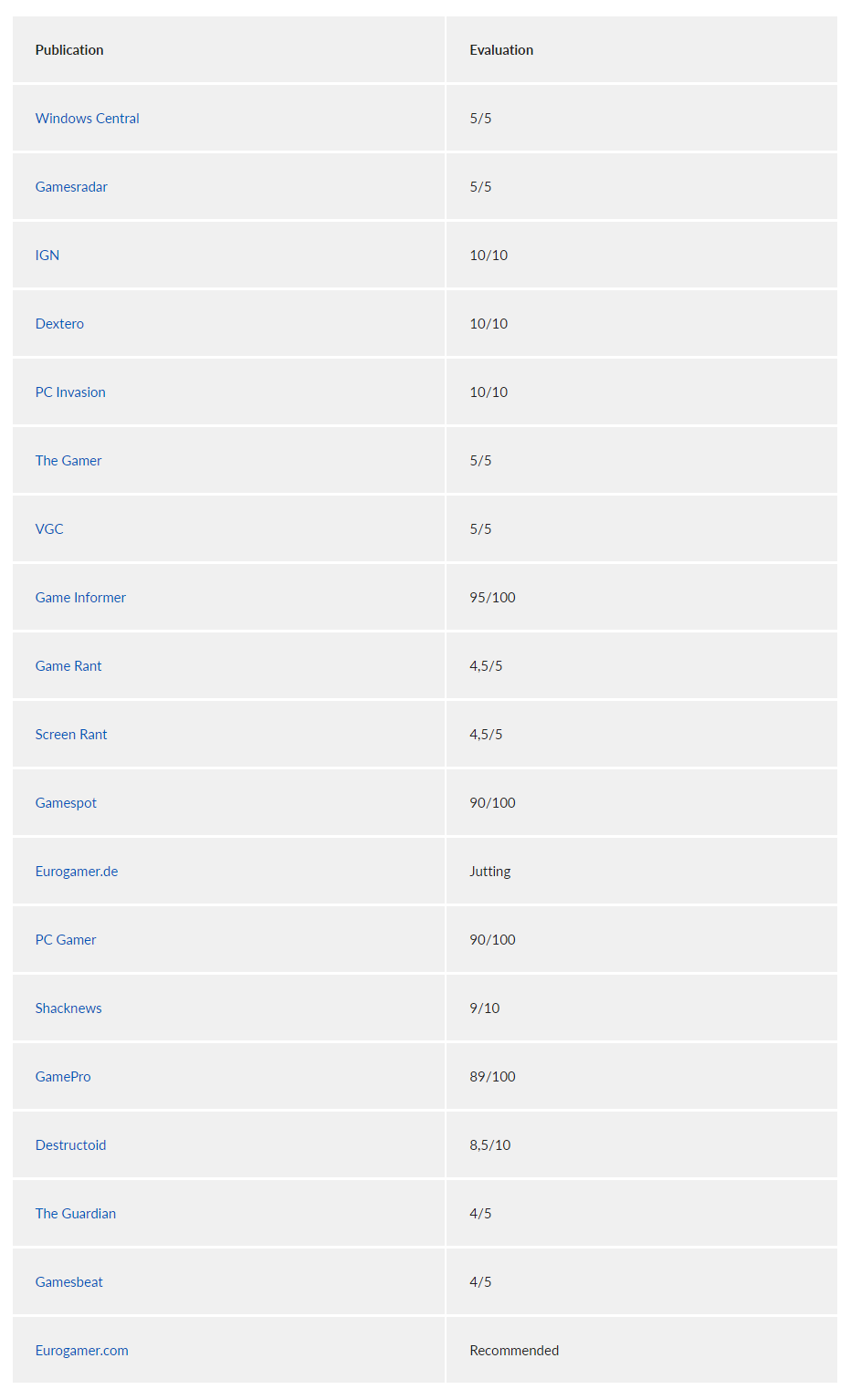Open the PC Gamer link
The image size is (851, 1400).
[x=66, y=940]
